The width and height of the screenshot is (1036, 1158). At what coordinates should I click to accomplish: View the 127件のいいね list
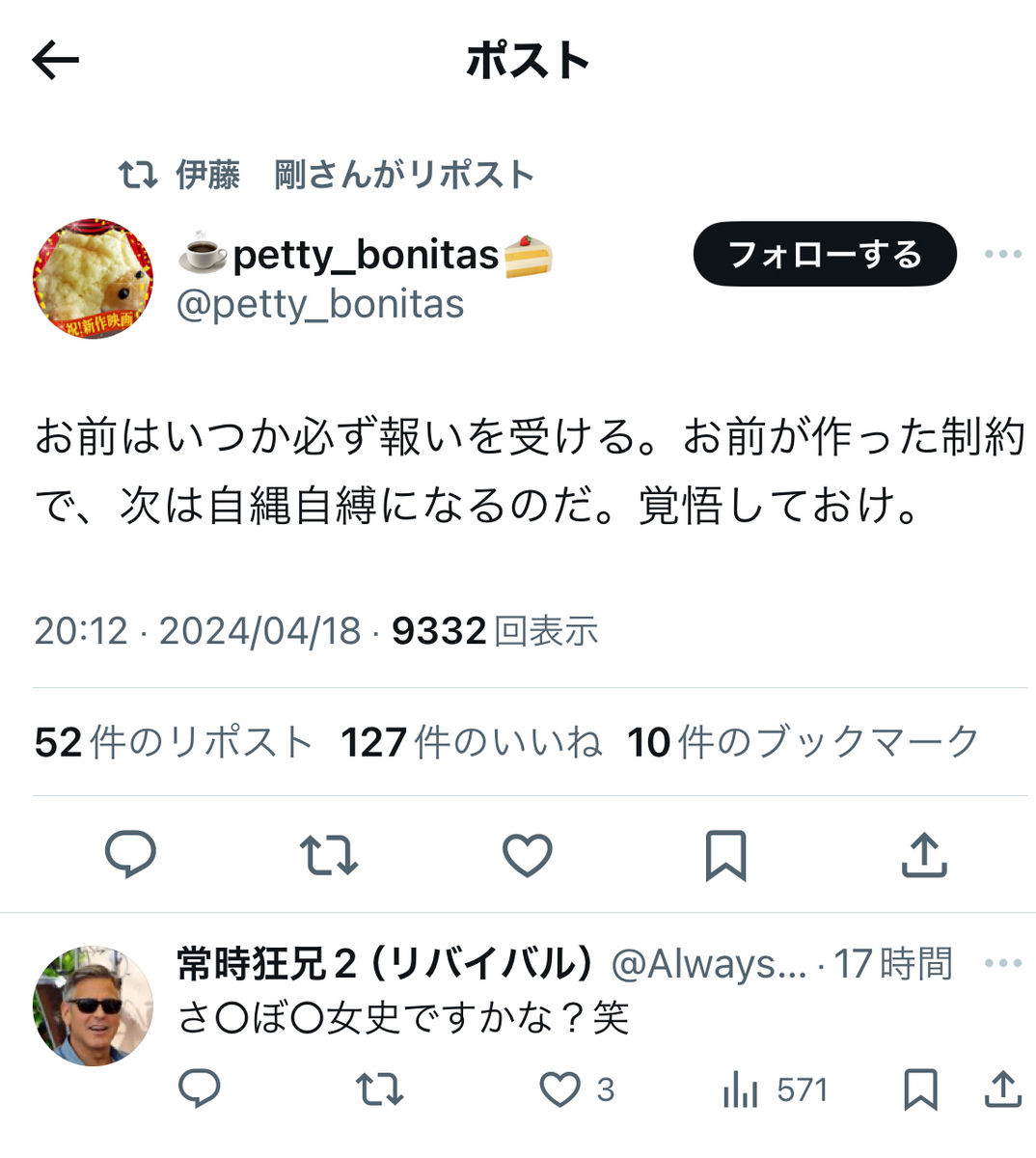click(471, 743)
